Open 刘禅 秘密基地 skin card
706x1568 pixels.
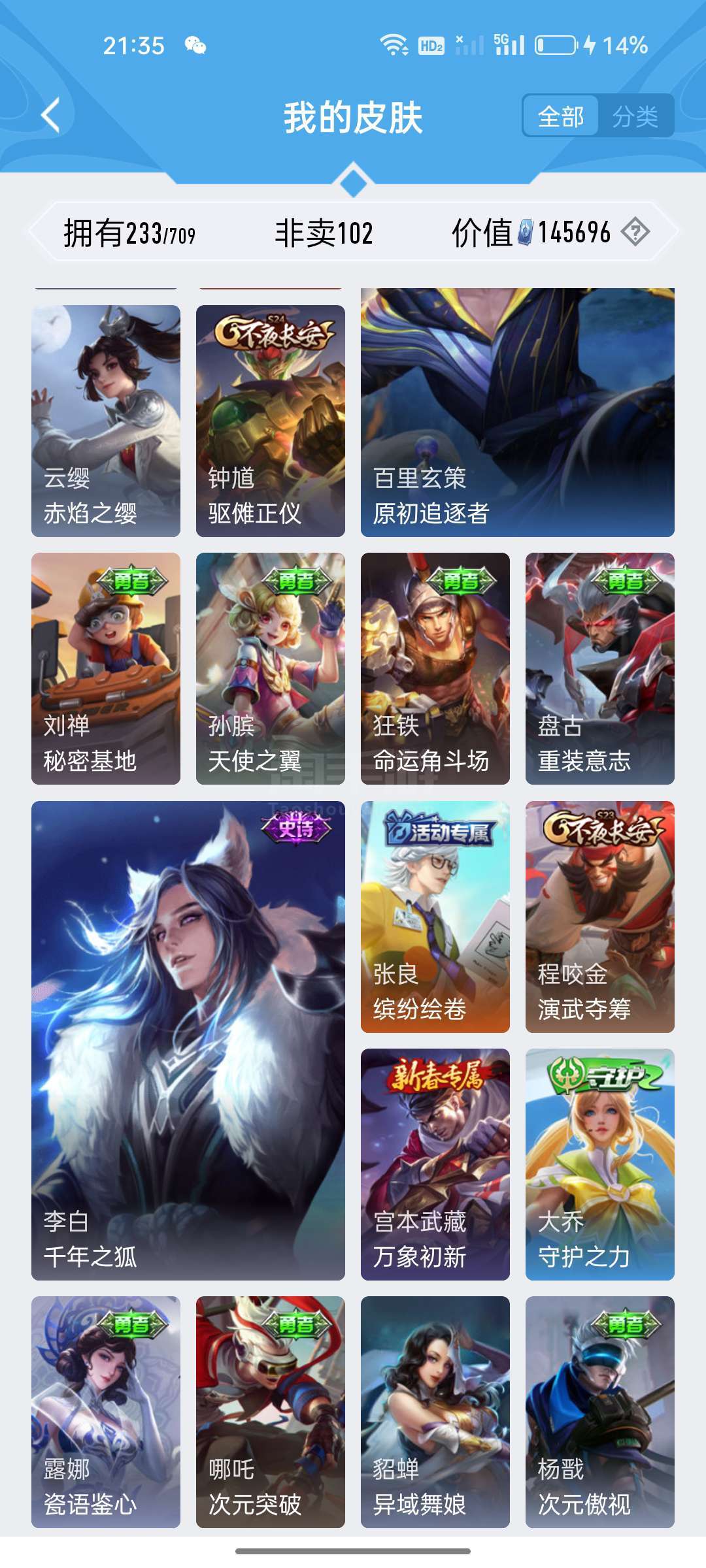click(106, 668)
